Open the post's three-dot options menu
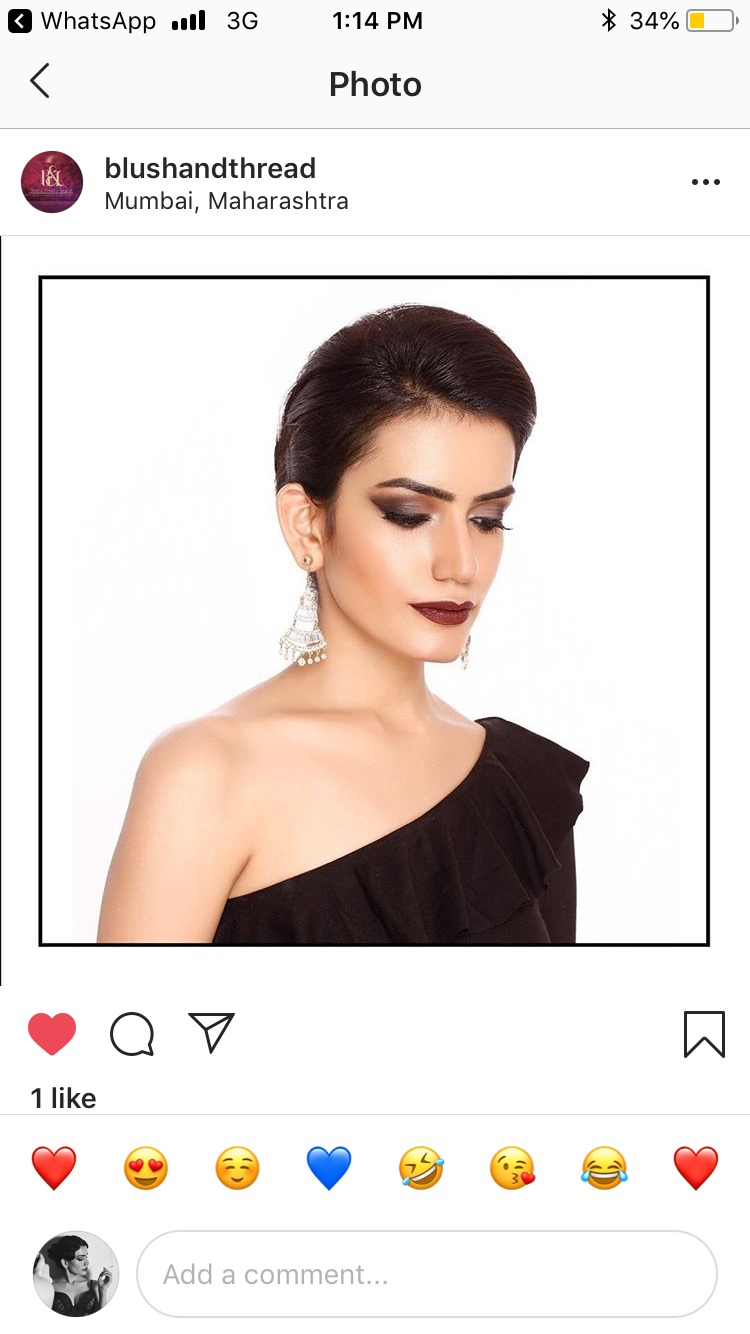 (x=705, y=182)
